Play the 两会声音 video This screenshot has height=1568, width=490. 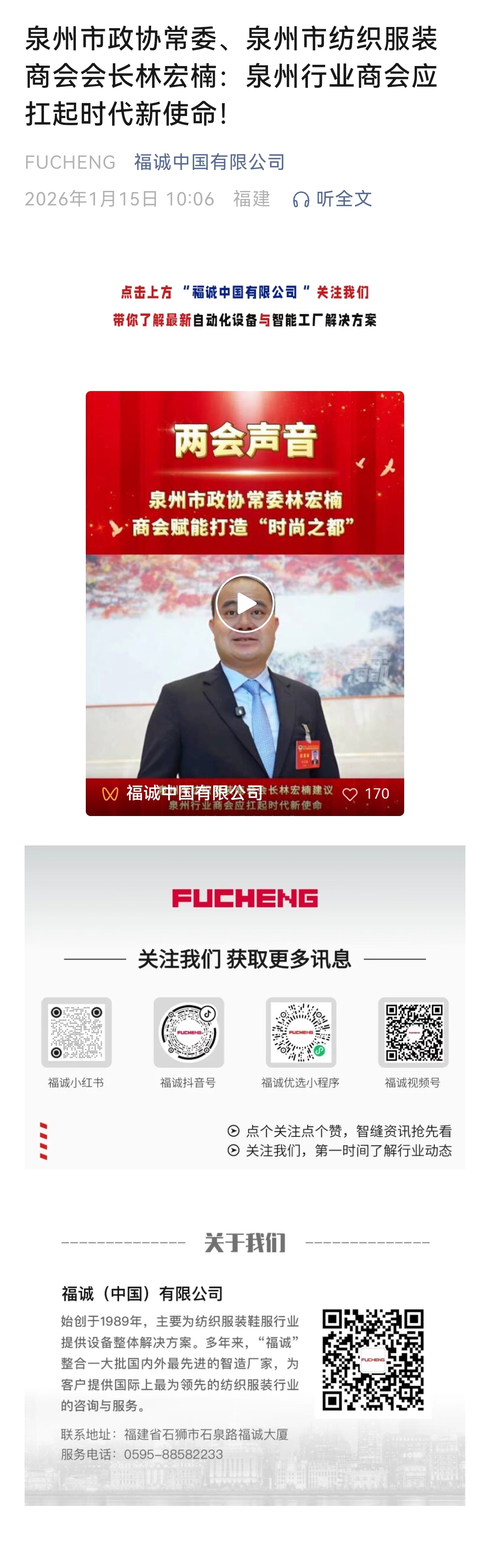tap(245, 603)
